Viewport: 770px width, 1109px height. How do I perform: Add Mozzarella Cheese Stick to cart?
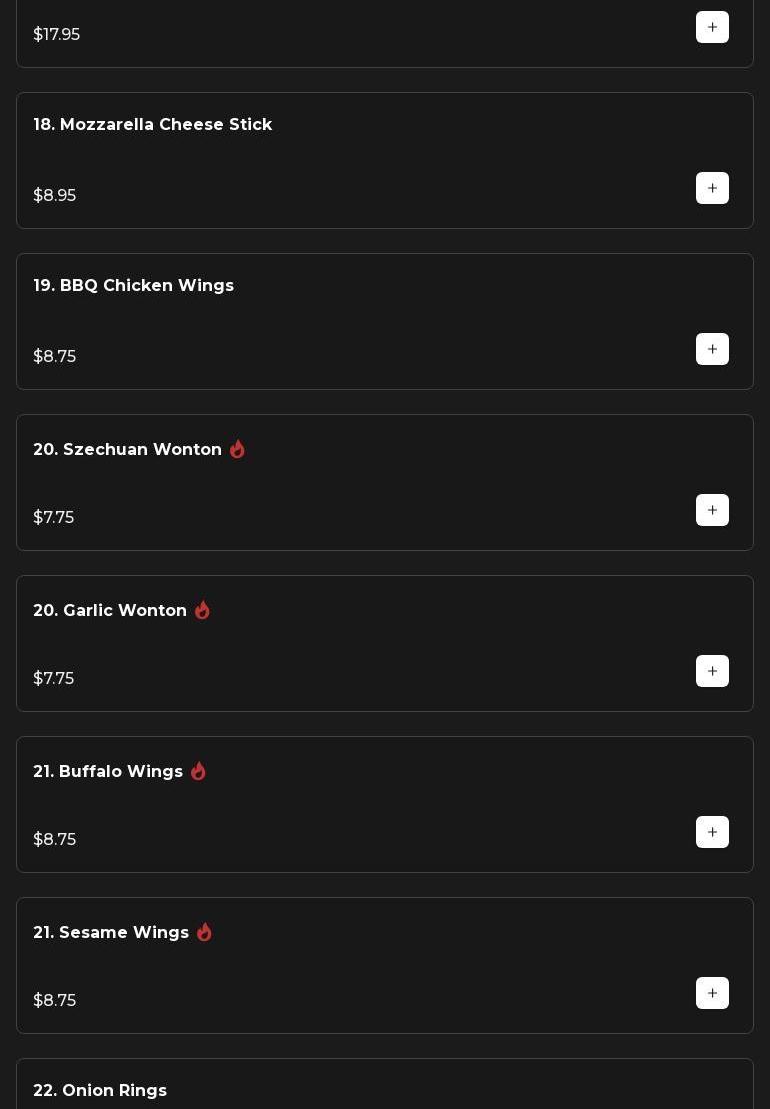point(712,188)
